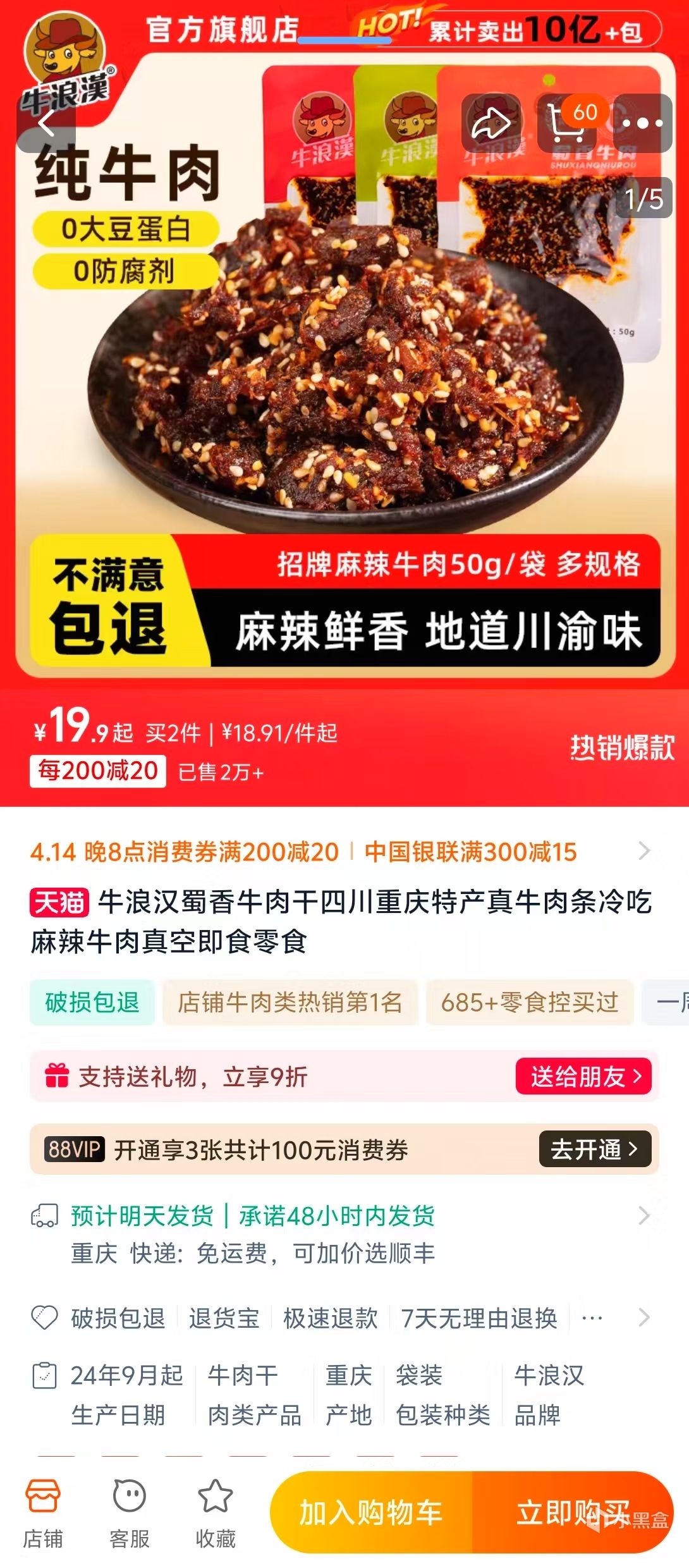View shipping details for 预计明天发货
The image size is (689, 1568).
(x=341, y=1233)
